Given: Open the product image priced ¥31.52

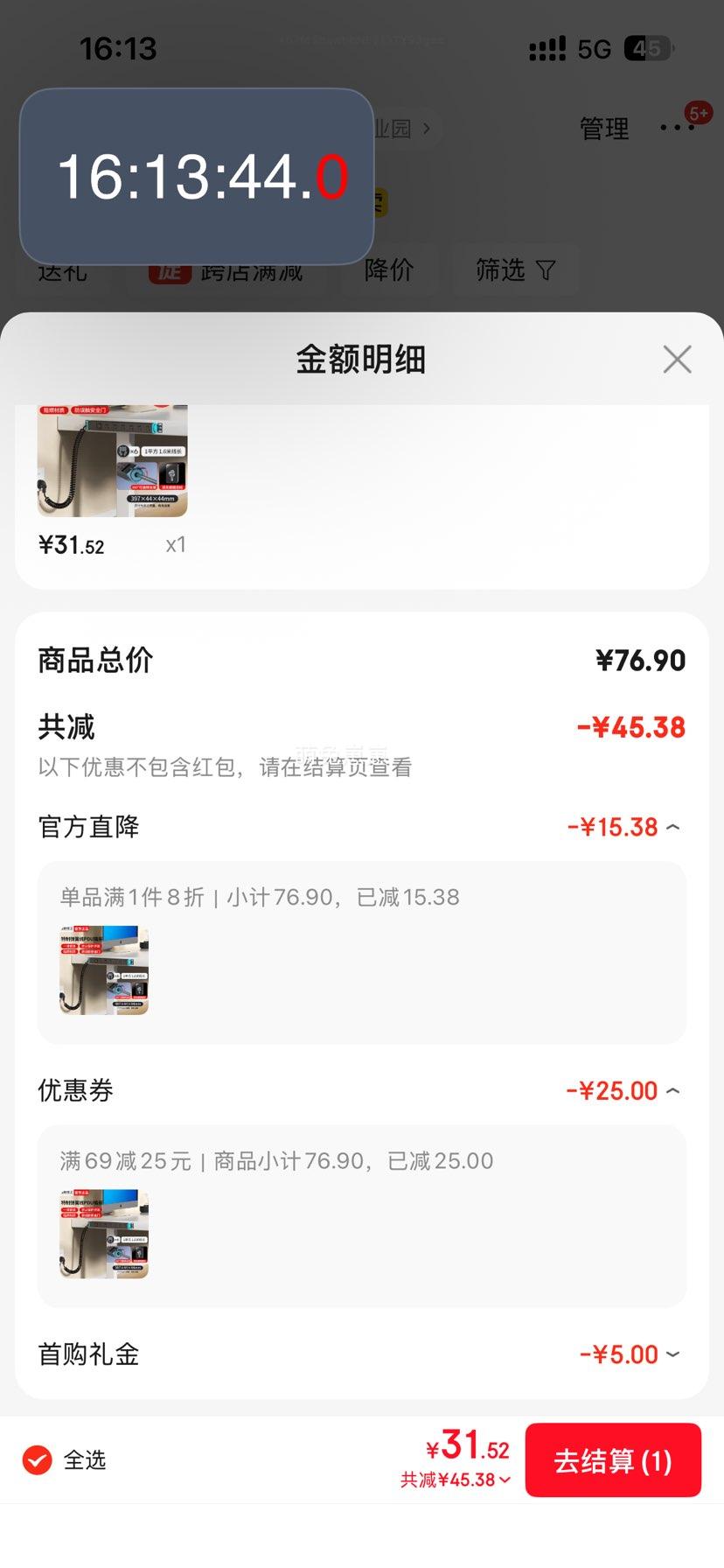Looking at the screenshot, I should [112, 461].
